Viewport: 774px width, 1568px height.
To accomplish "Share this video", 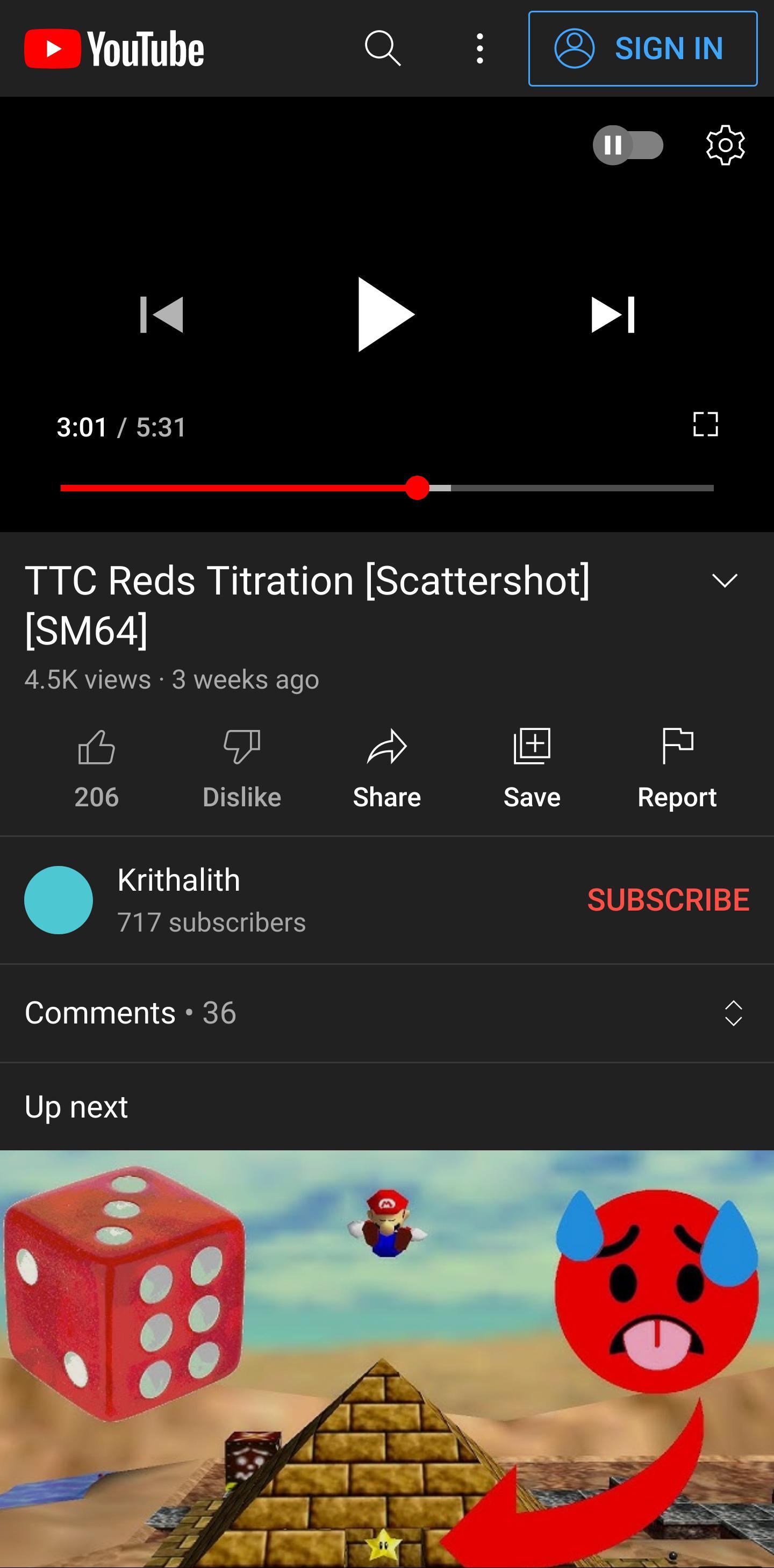I will click(387, 769).
